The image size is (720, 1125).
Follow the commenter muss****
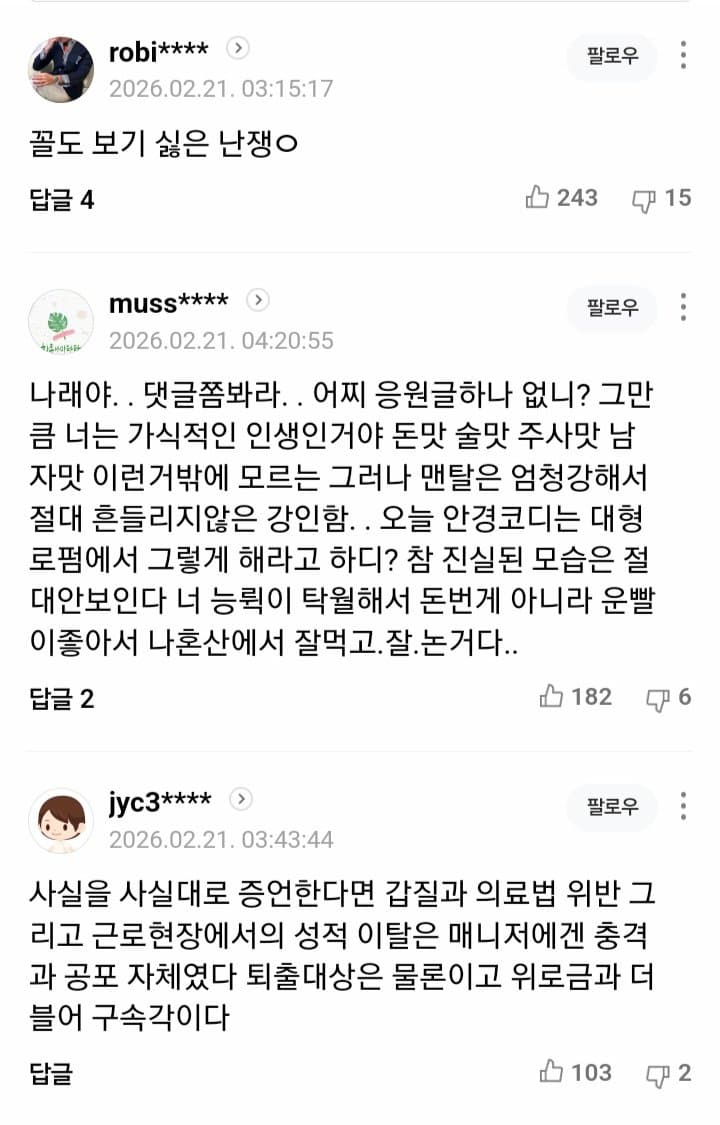click(612, 308)
